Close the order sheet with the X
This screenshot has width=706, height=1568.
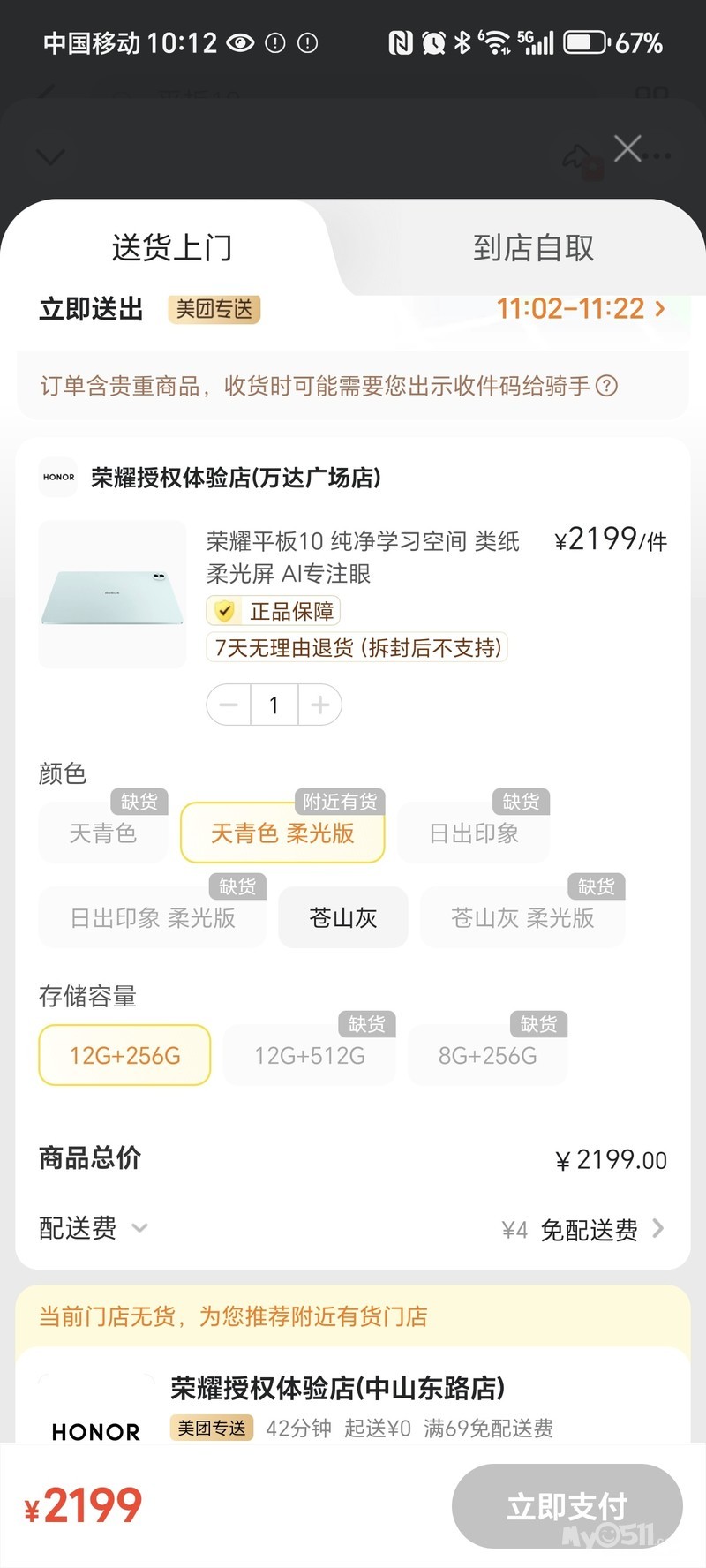(x=627, y=148)
